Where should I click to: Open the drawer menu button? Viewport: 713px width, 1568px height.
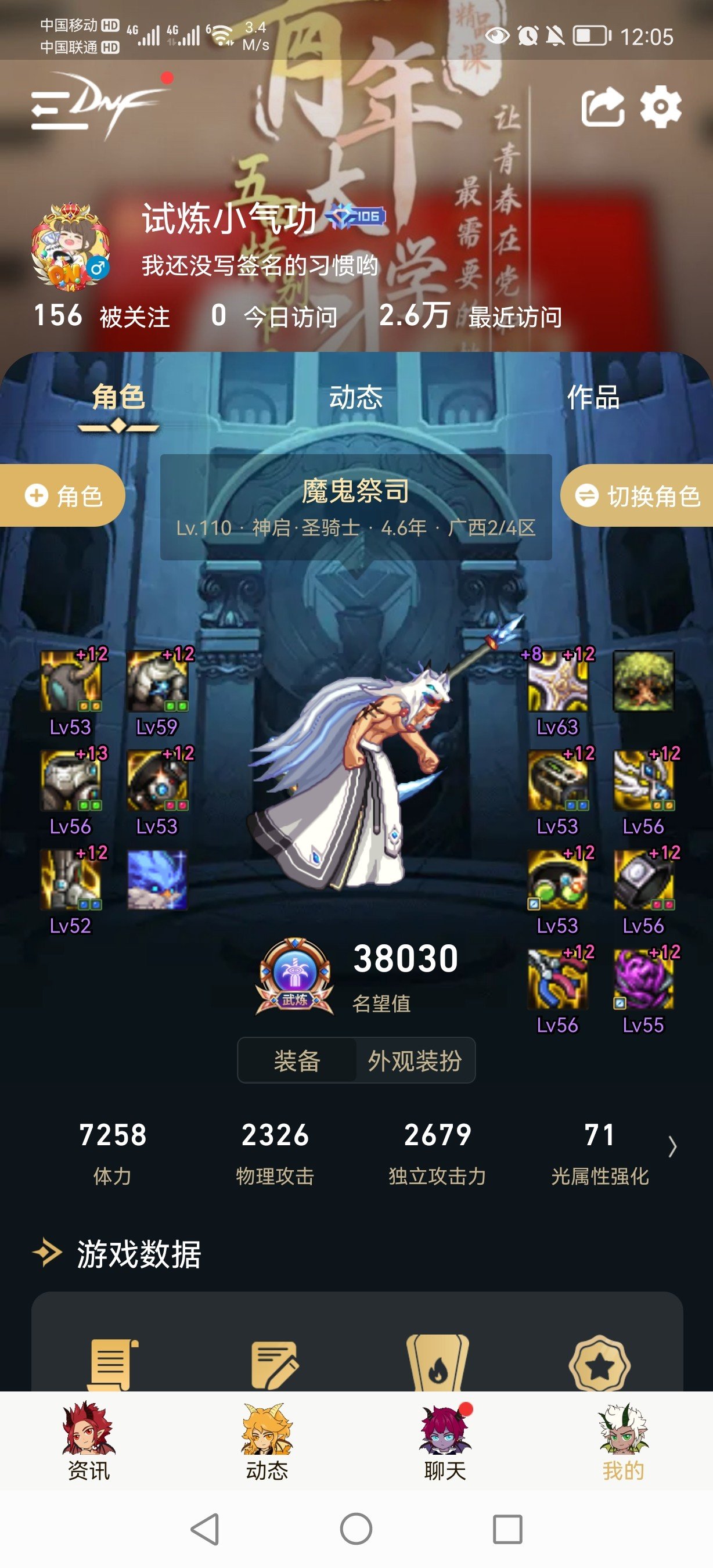coord(59,110)
